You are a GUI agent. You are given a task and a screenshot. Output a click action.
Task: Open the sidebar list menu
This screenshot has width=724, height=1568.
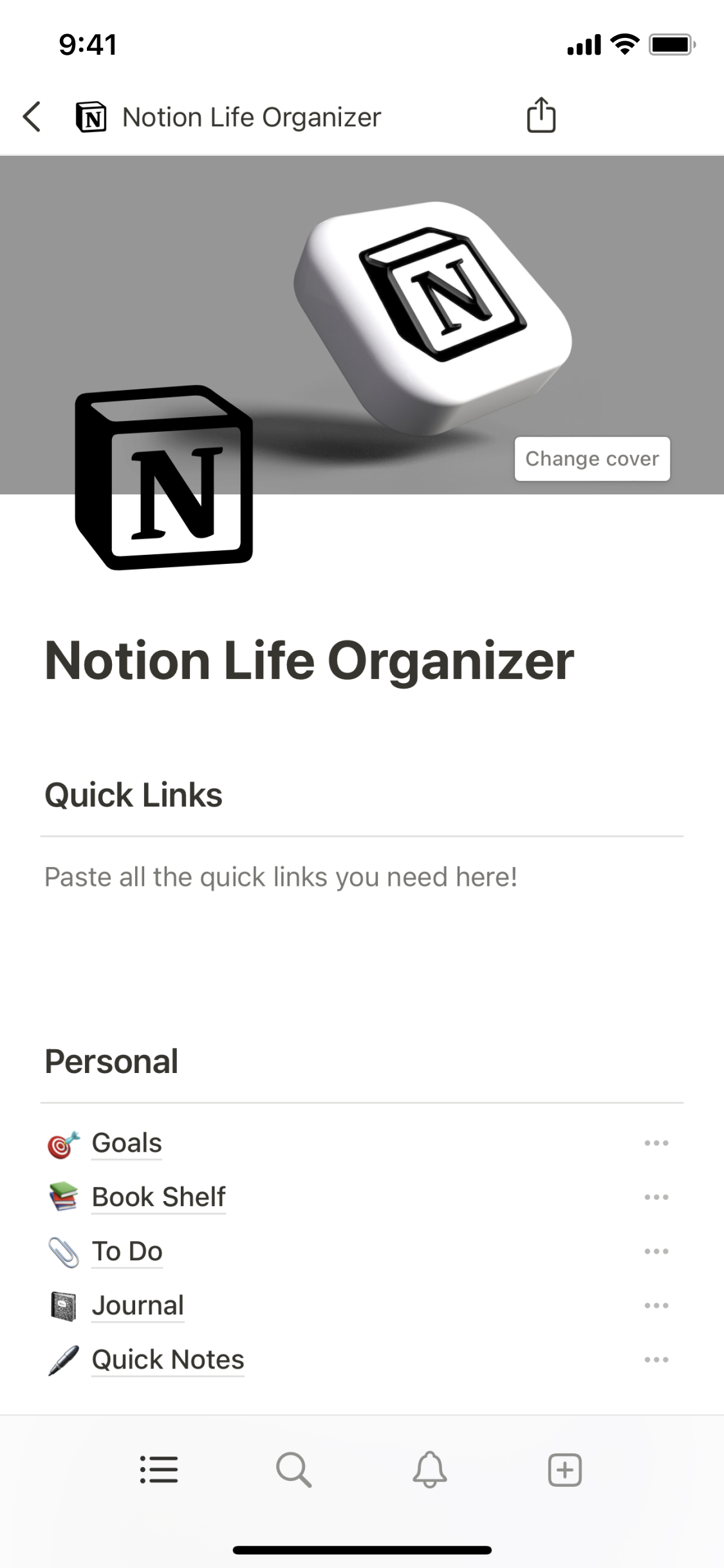pos(159,1470)
